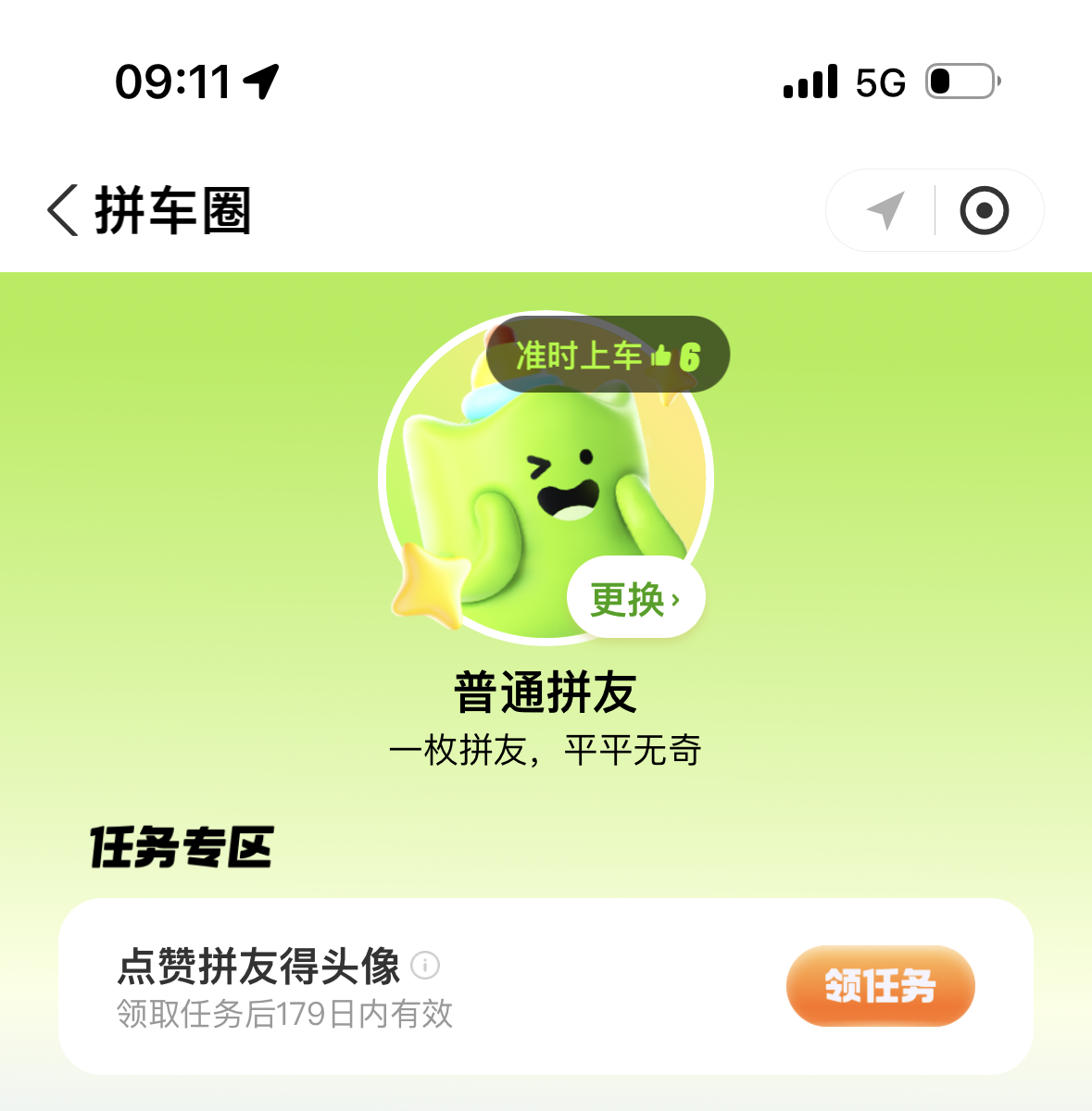This screenshot has width=1092, height=1111.
Task: Close the mini program via target icon
Action: [984, 210]
